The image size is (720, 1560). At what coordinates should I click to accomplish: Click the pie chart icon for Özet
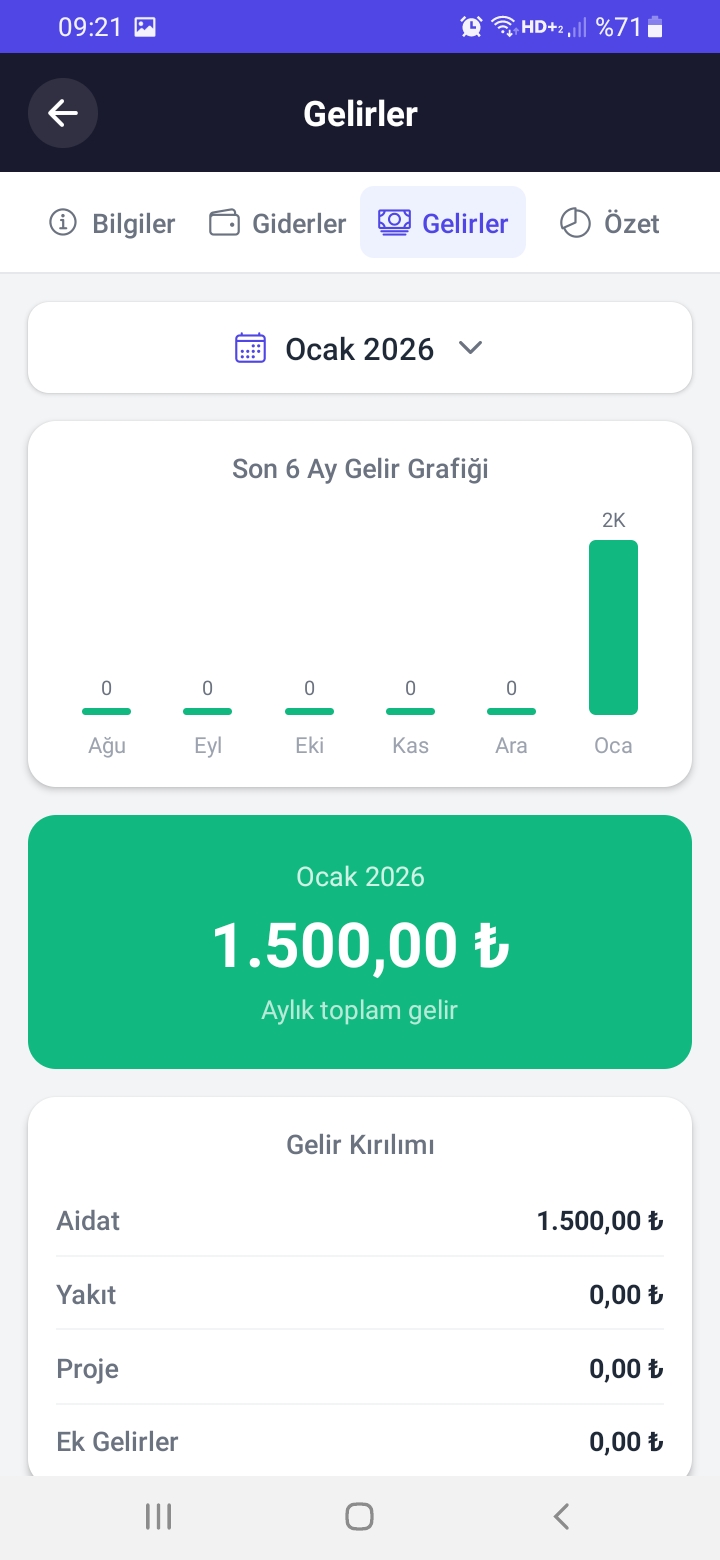tap(575, 223)
